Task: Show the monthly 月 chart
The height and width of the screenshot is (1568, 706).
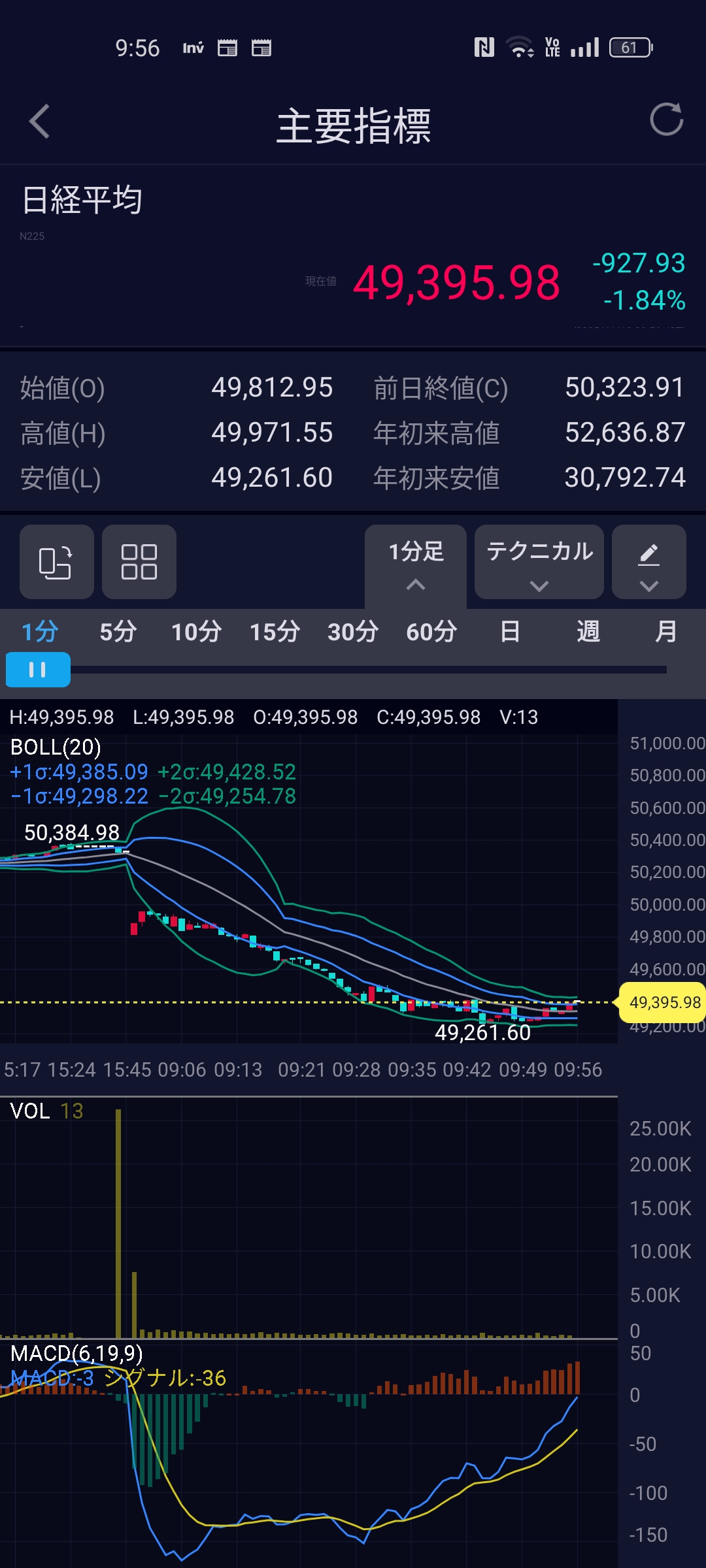Action: pos(666,632)
